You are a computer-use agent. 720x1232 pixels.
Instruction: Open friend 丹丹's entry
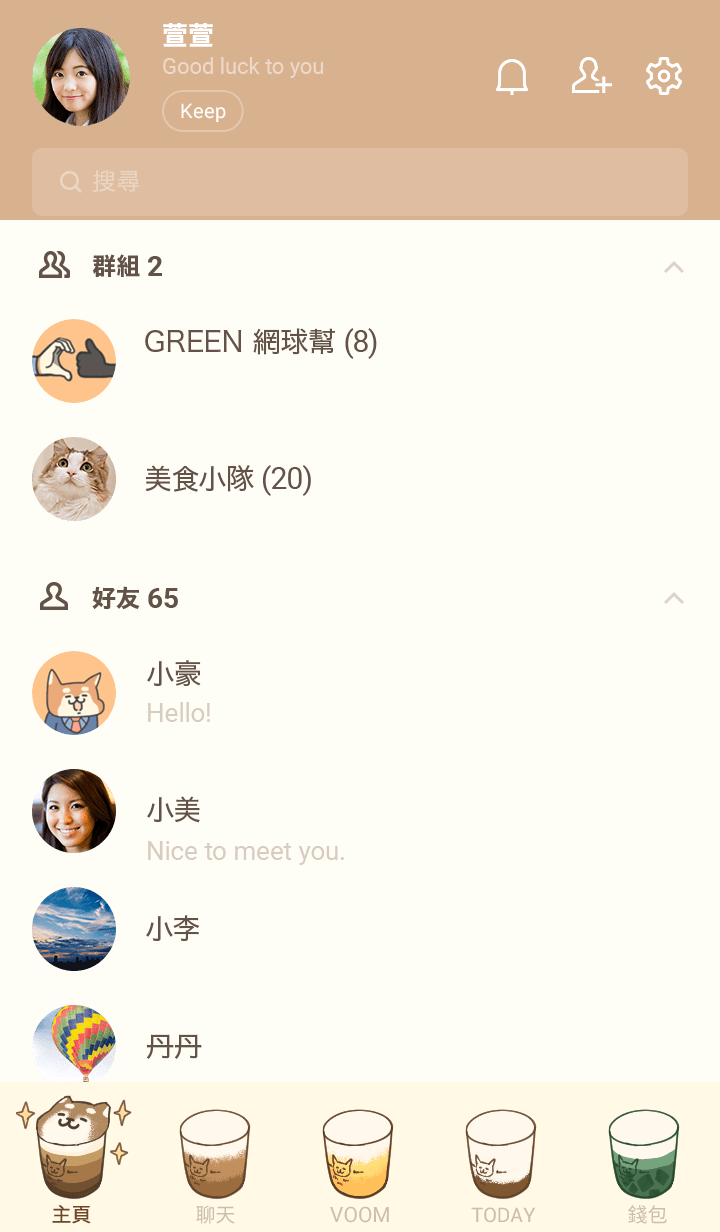point(174,1047)
